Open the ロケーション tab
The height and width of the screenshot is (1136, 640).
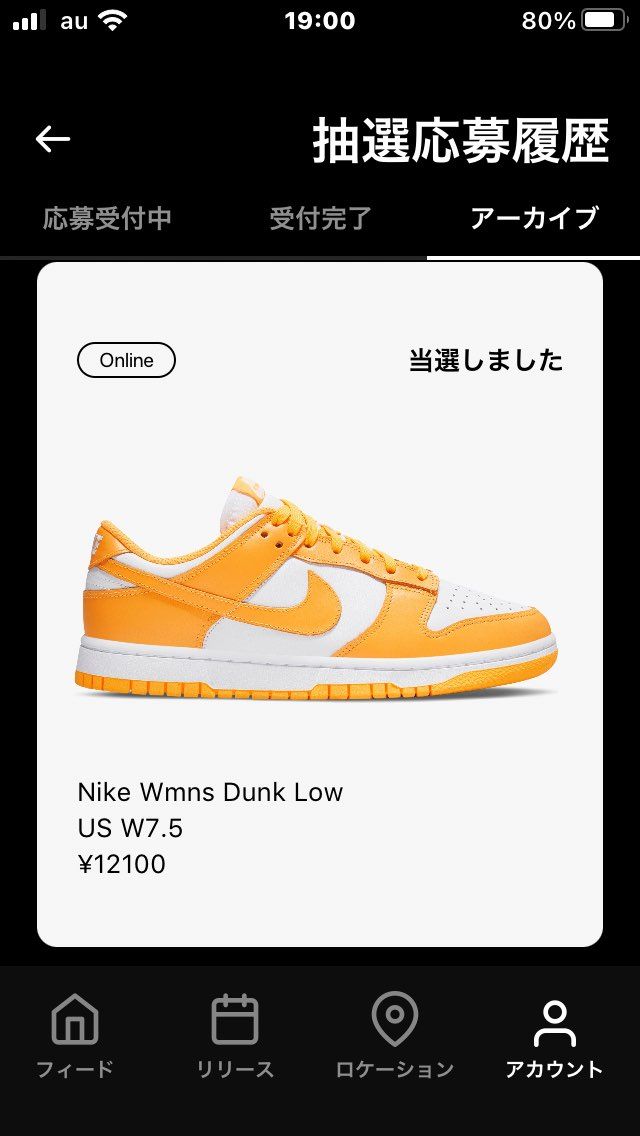coord(395,1037)
